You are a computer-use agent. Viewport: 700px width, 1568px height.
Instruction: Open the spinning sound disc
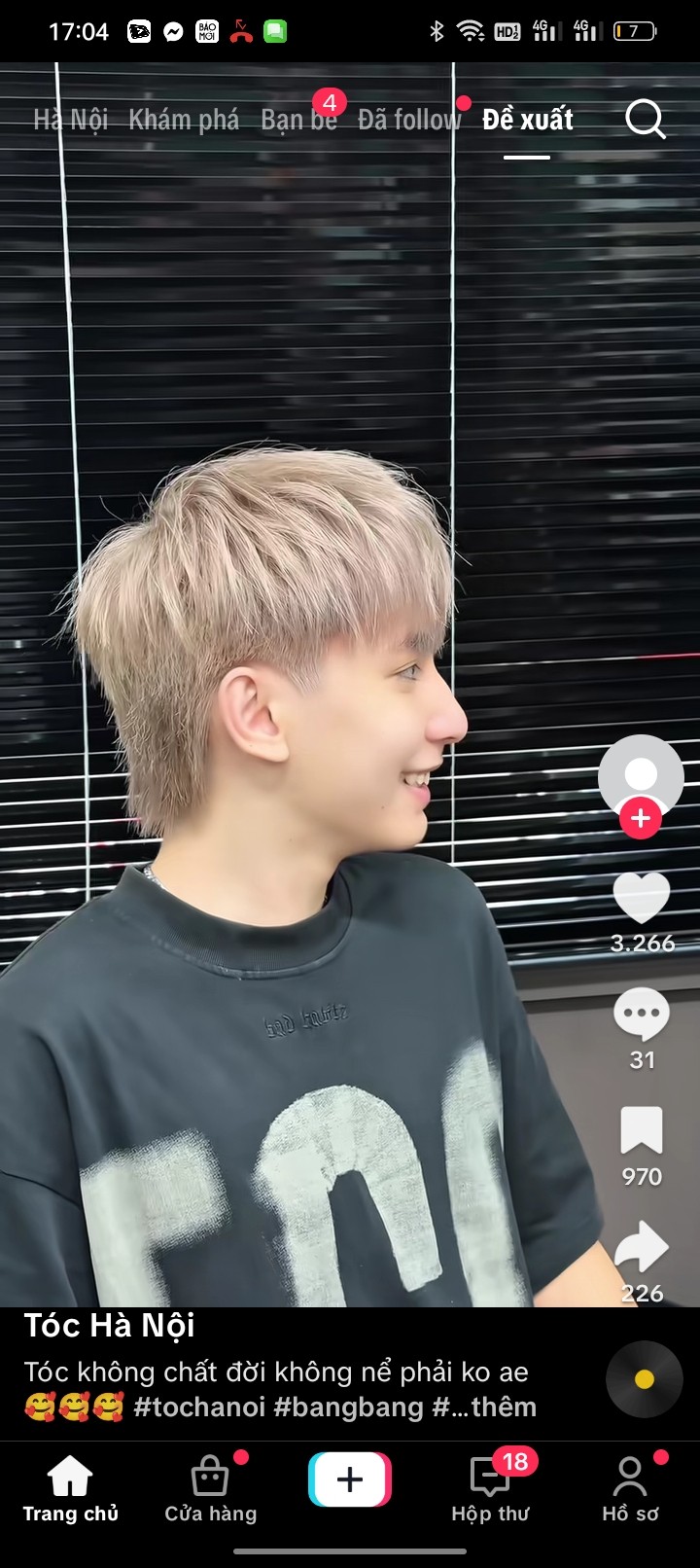(x=644, y=1379)
